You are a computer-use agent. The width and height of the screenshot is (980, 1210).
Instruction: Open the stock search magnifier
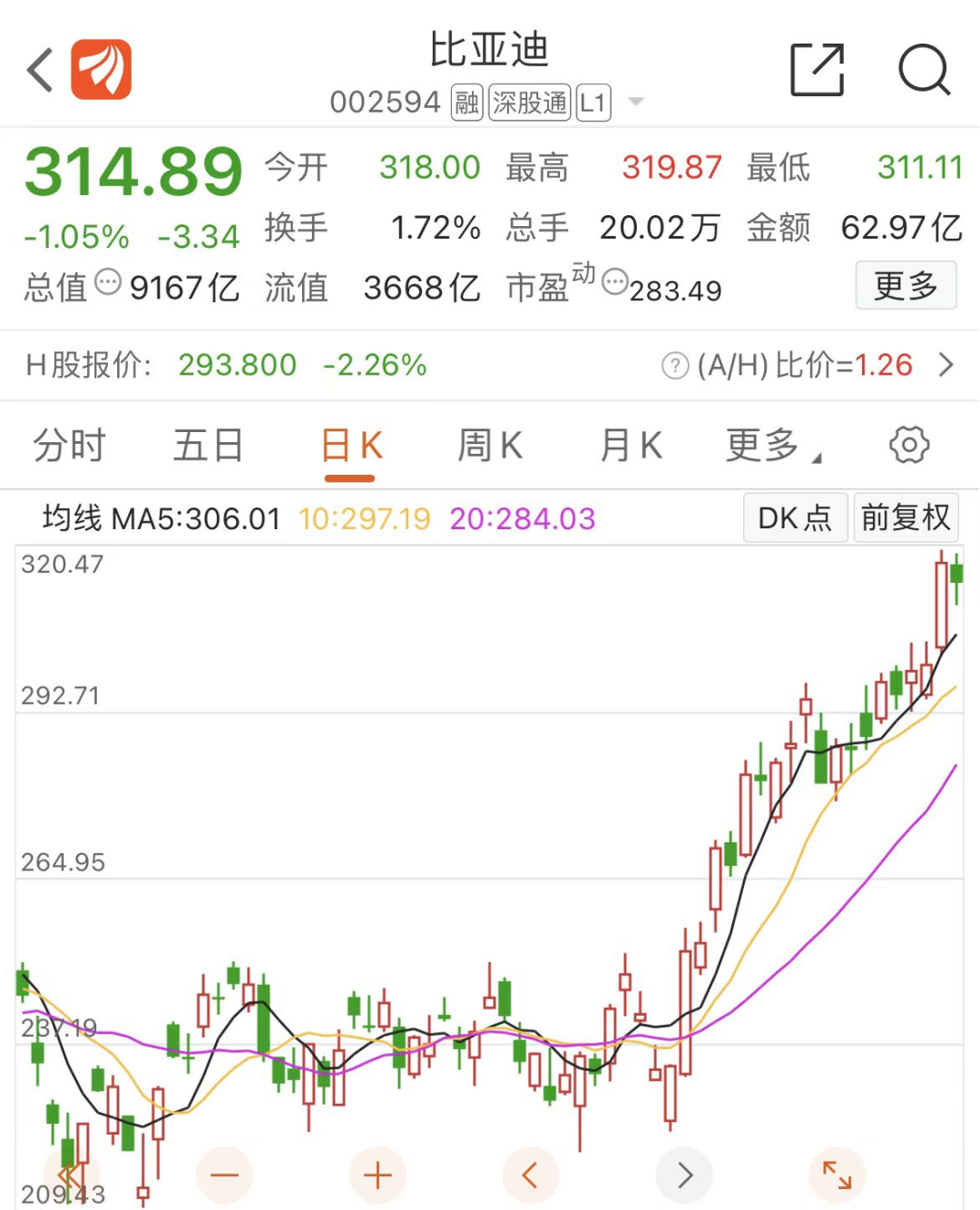coord(924,68)
